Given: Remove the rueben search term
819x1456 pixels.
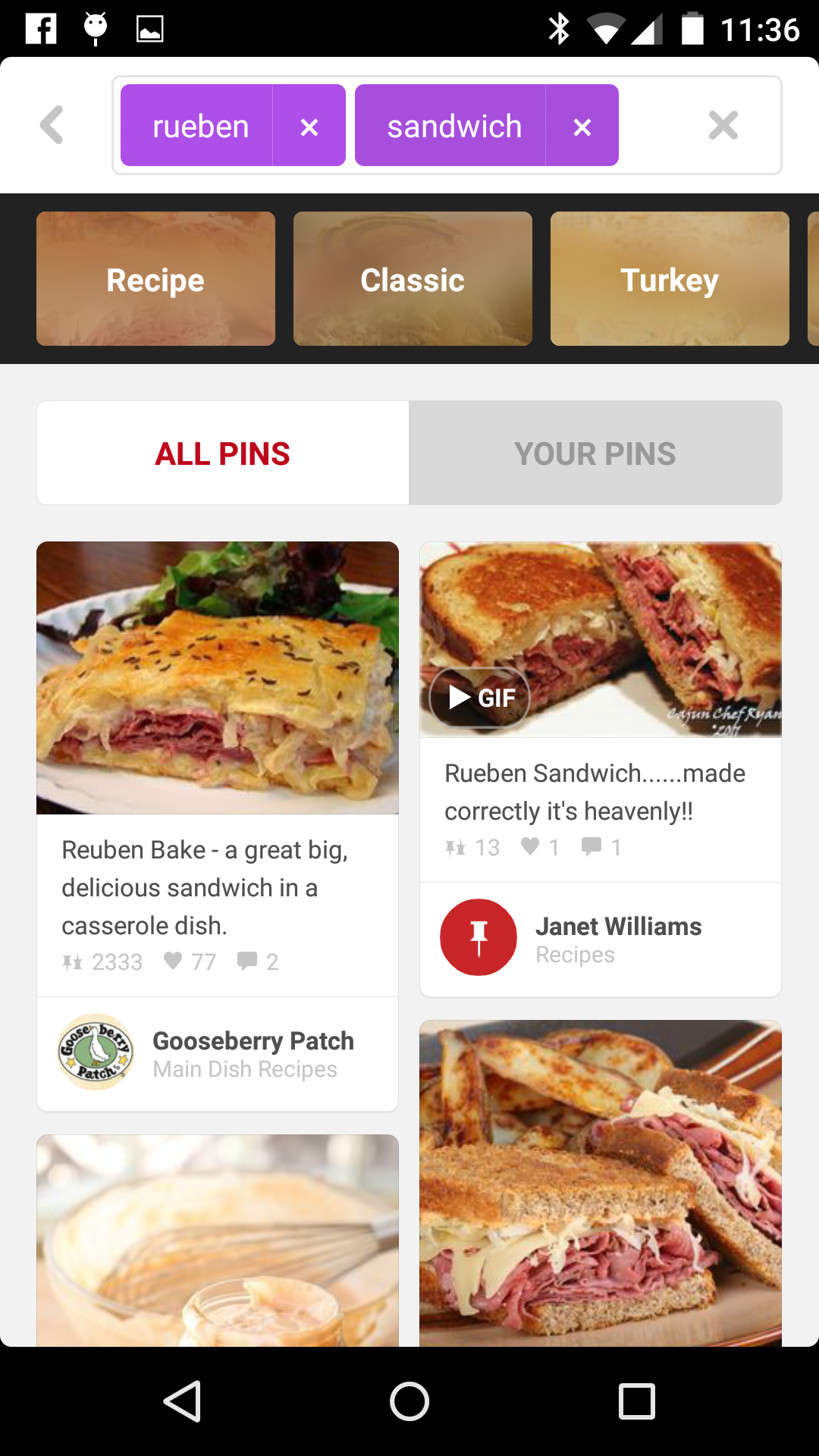Looking at the screenshot, I should coord(309,127).
